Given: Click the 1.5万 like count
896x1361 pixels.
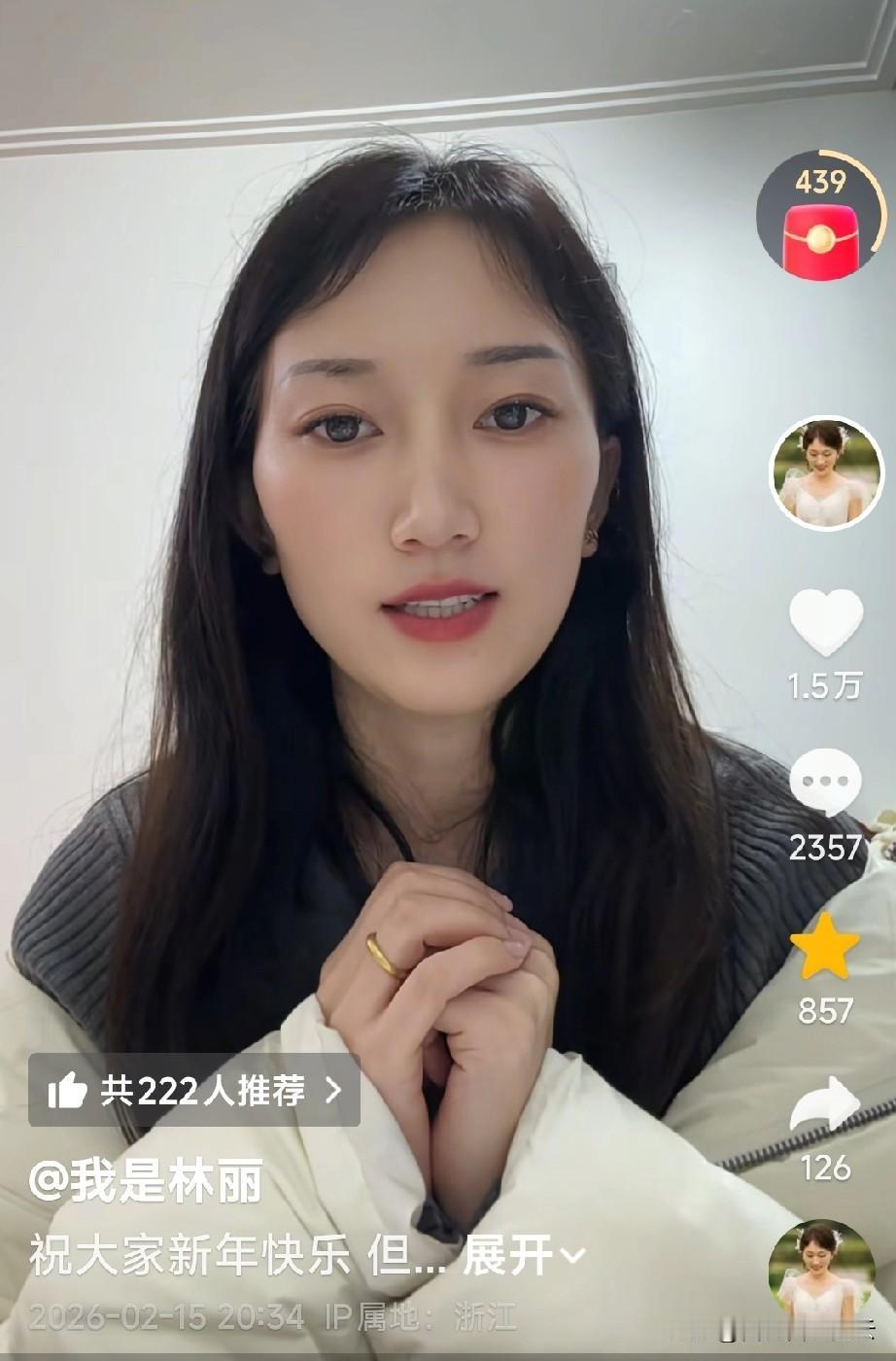Looking at the screenshot, I should (823, 687).
